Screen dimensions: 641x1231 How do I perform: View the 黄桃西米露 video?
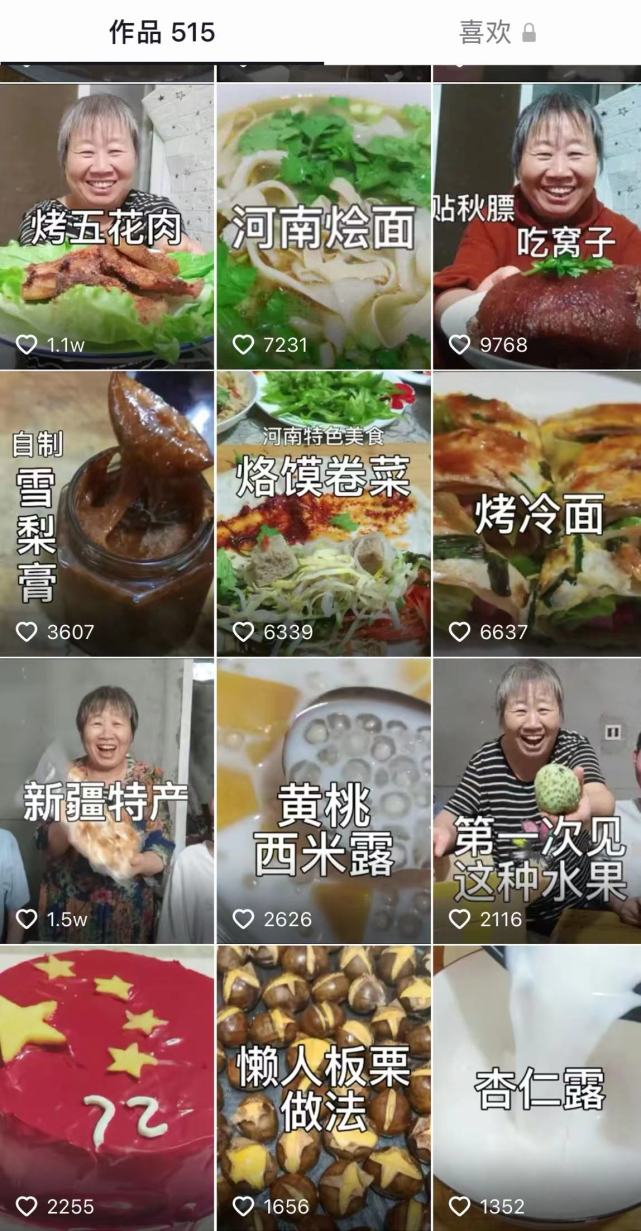coord(323,801)
